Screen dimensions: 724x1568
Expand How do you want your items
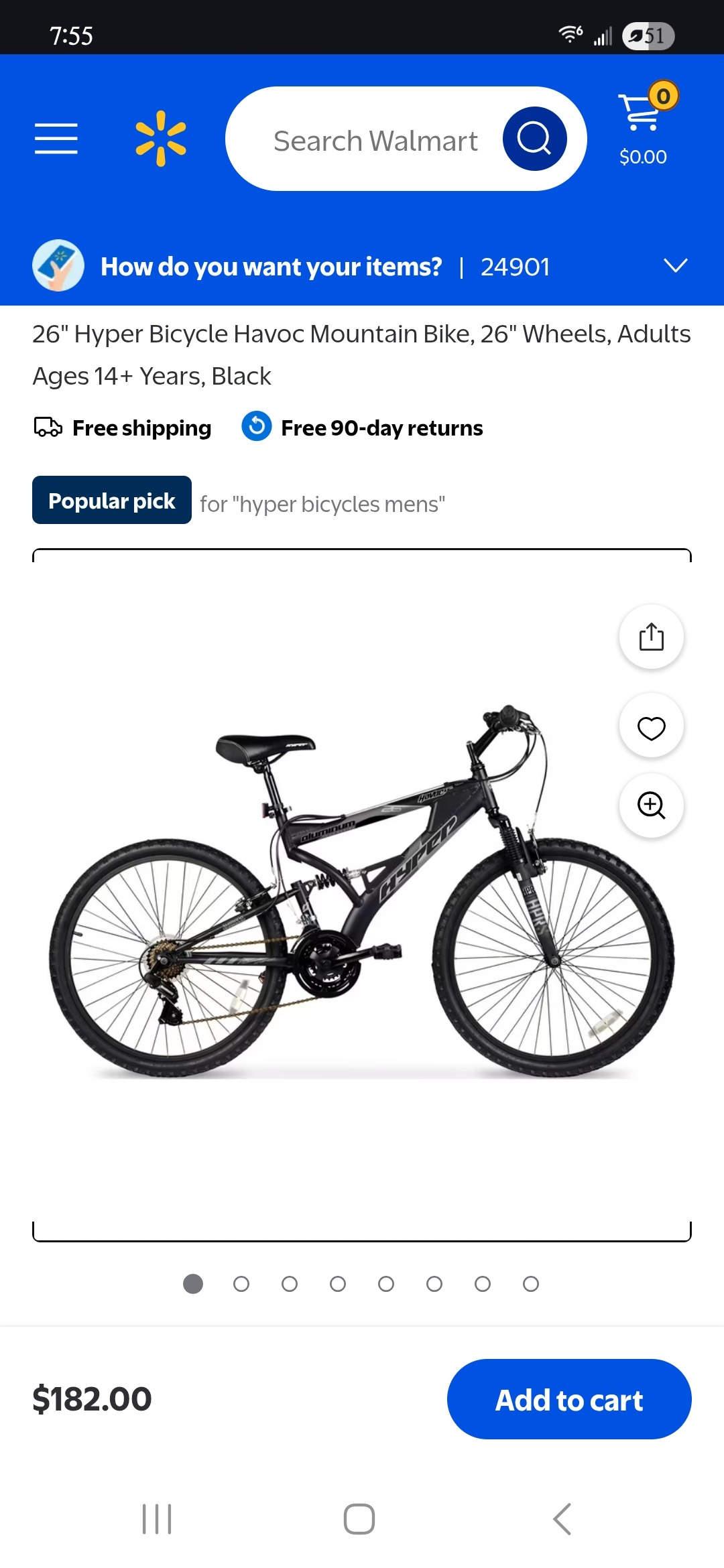click(675, 266)
